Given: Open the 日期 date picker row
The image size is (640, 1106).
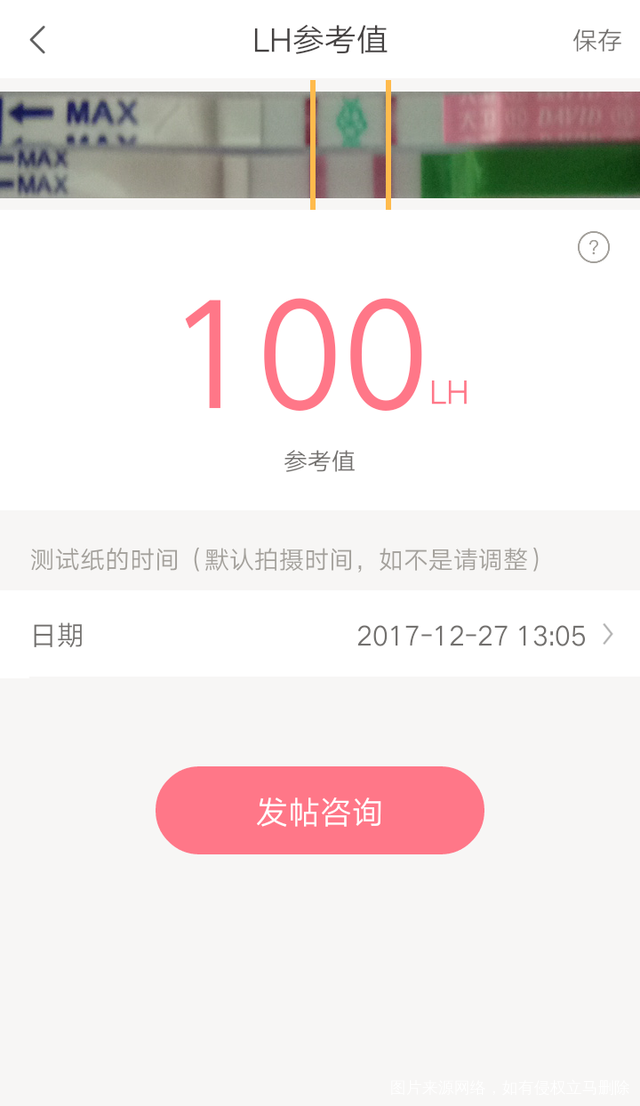Looking at the screenshot, I should pyautogui.click(x=320, y=635).
